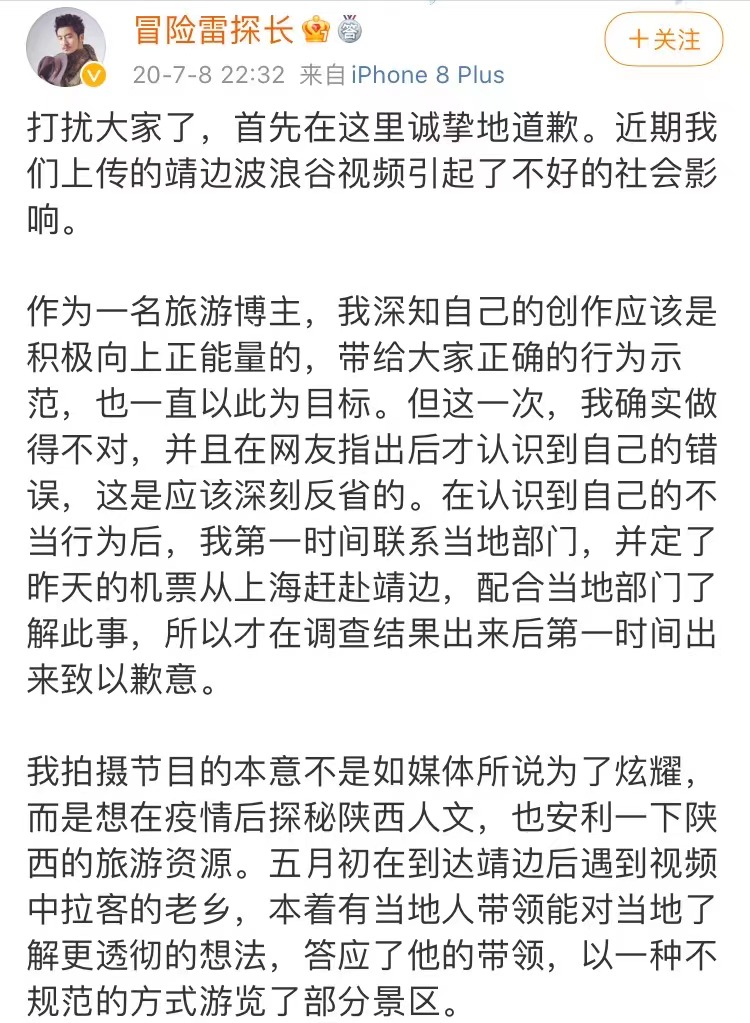Open the 冒险雷探长 username link
The image size is (750, 1023).
pos(214,30)
